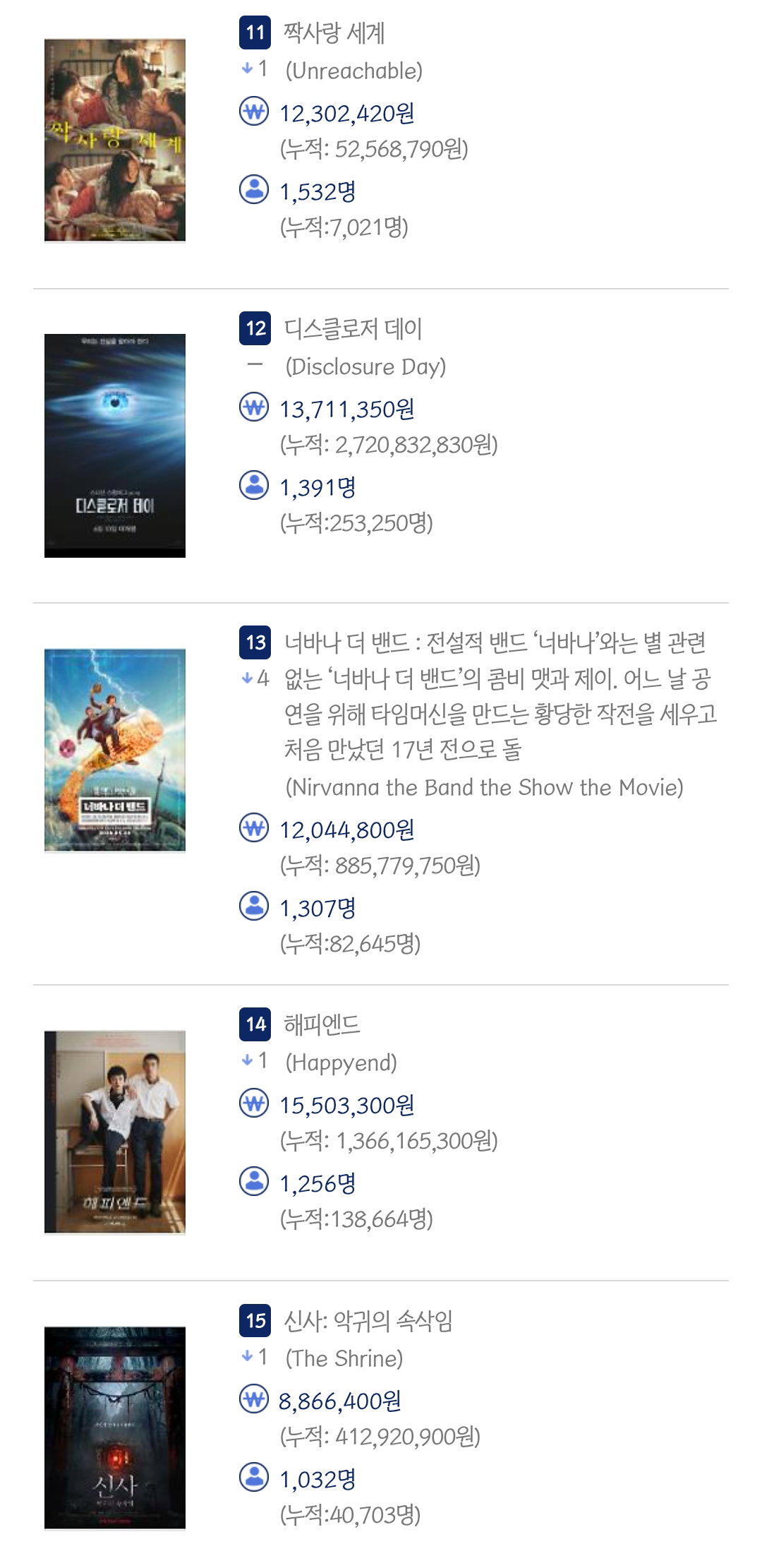Open the 짝사랑 세계 movie title

click(334, 33)
